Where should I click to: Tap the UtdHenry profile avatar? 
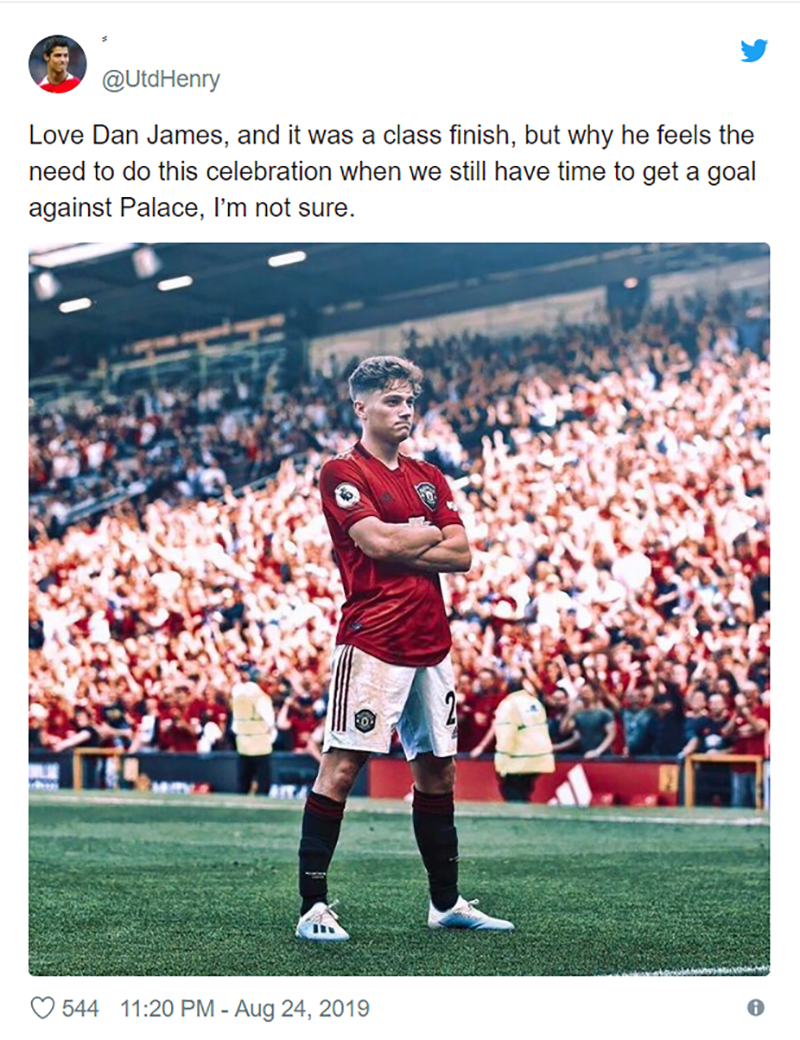57,64
